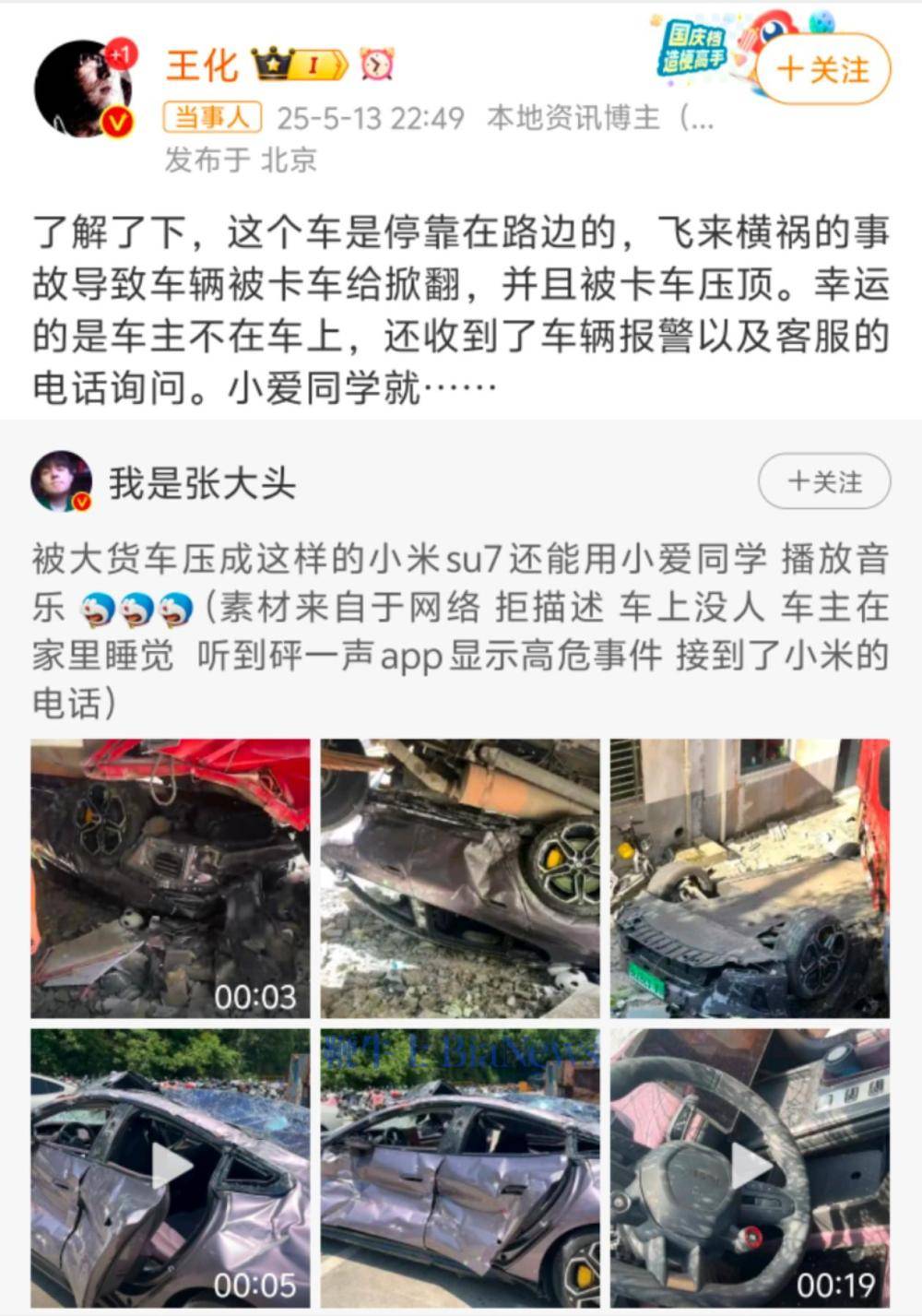This screenshot has width=922, height=1316.
Task: Follow 我是张大头 via 关注 button
Action: tap(824, 481)
